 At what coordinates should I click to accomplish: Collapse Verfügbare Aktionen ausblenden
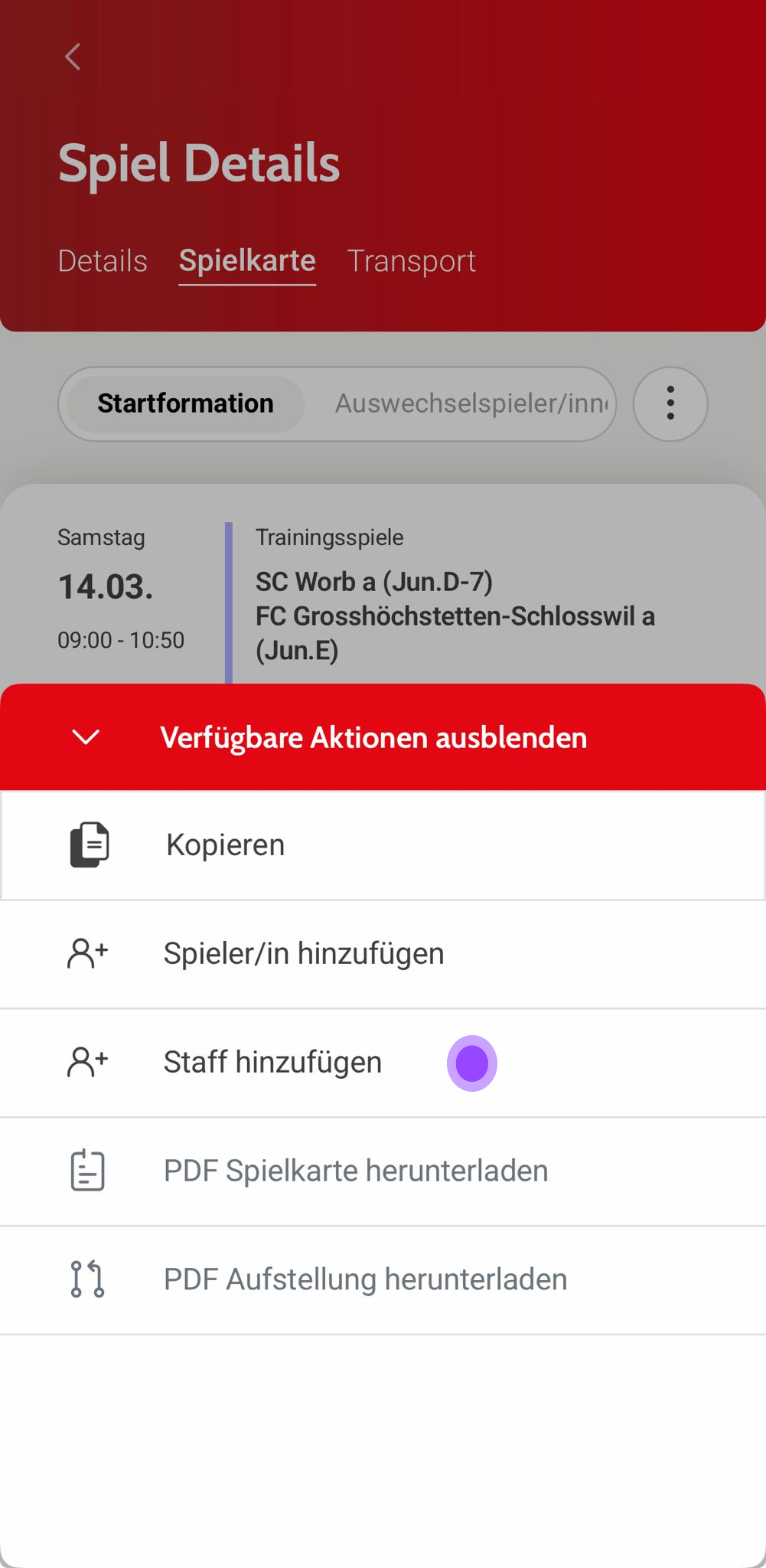[x=373, y=737]
